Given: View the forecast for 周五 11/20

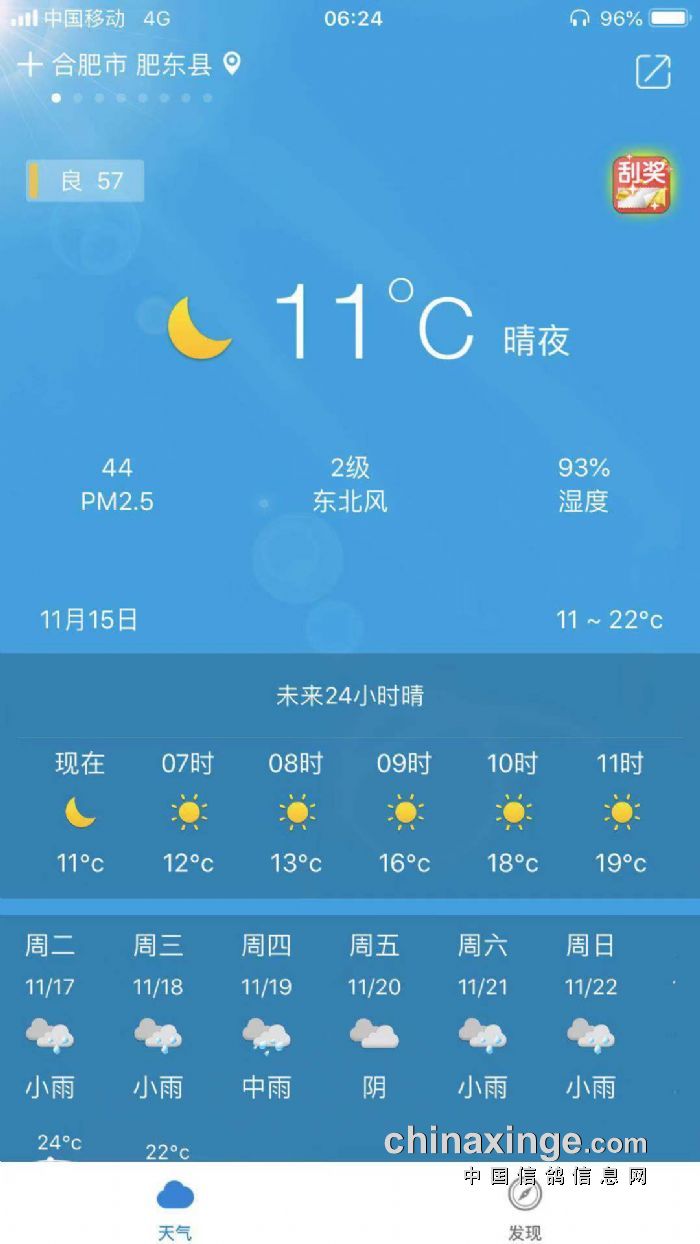Looking at the screenshot, I should coord(374,1015).
